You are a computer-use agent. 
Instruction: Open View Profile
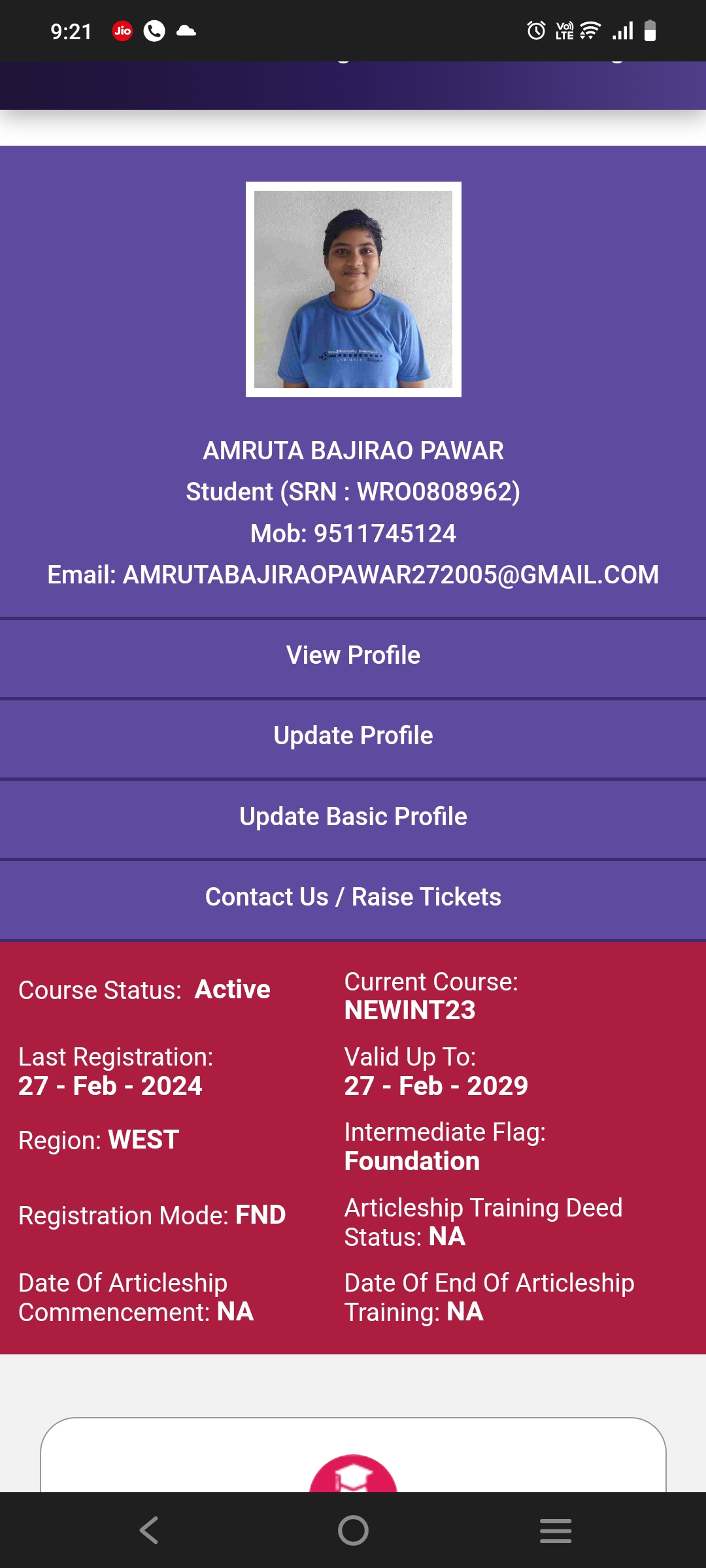tap(353, 655)
